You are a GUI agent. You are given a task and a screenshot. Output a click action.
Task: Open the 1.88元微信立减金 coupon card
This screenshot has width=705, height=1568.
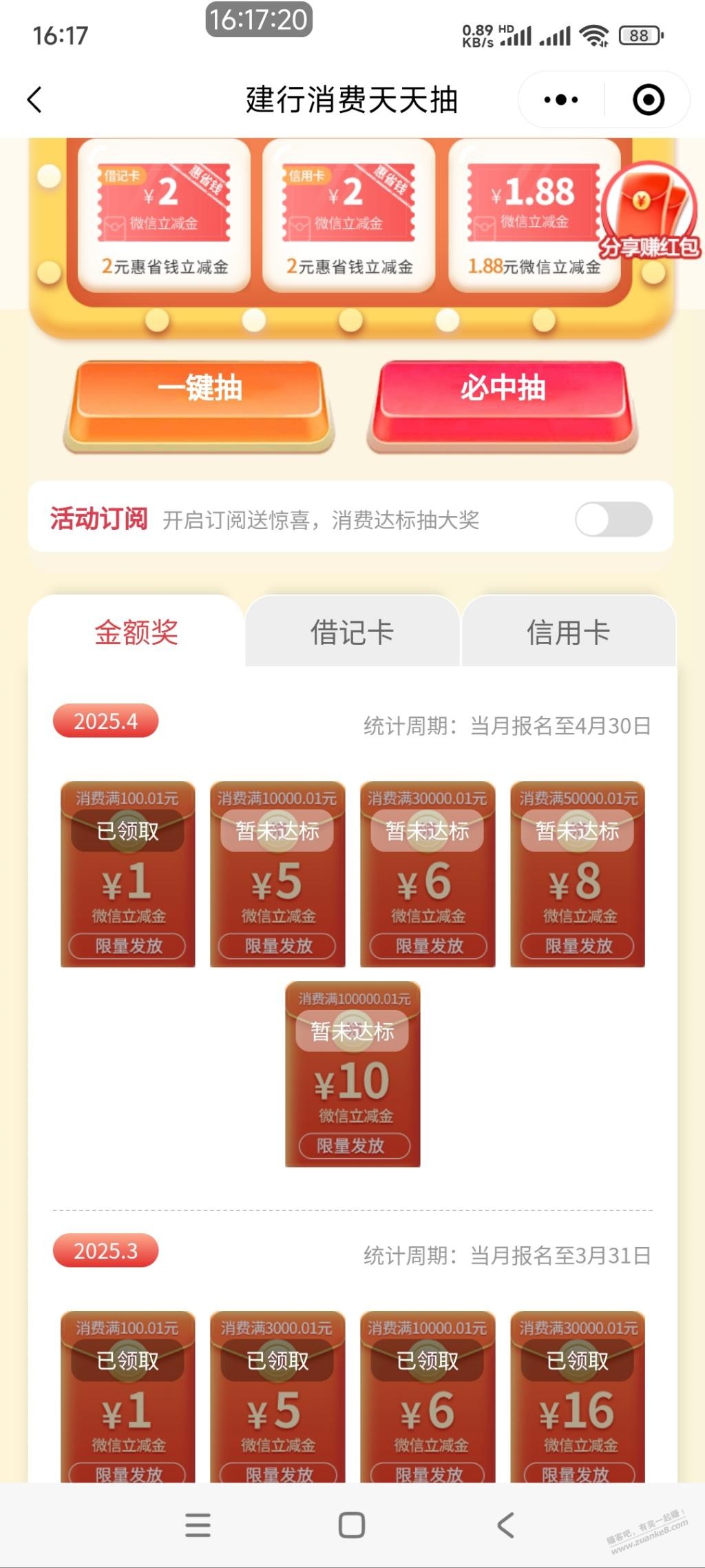534,215
